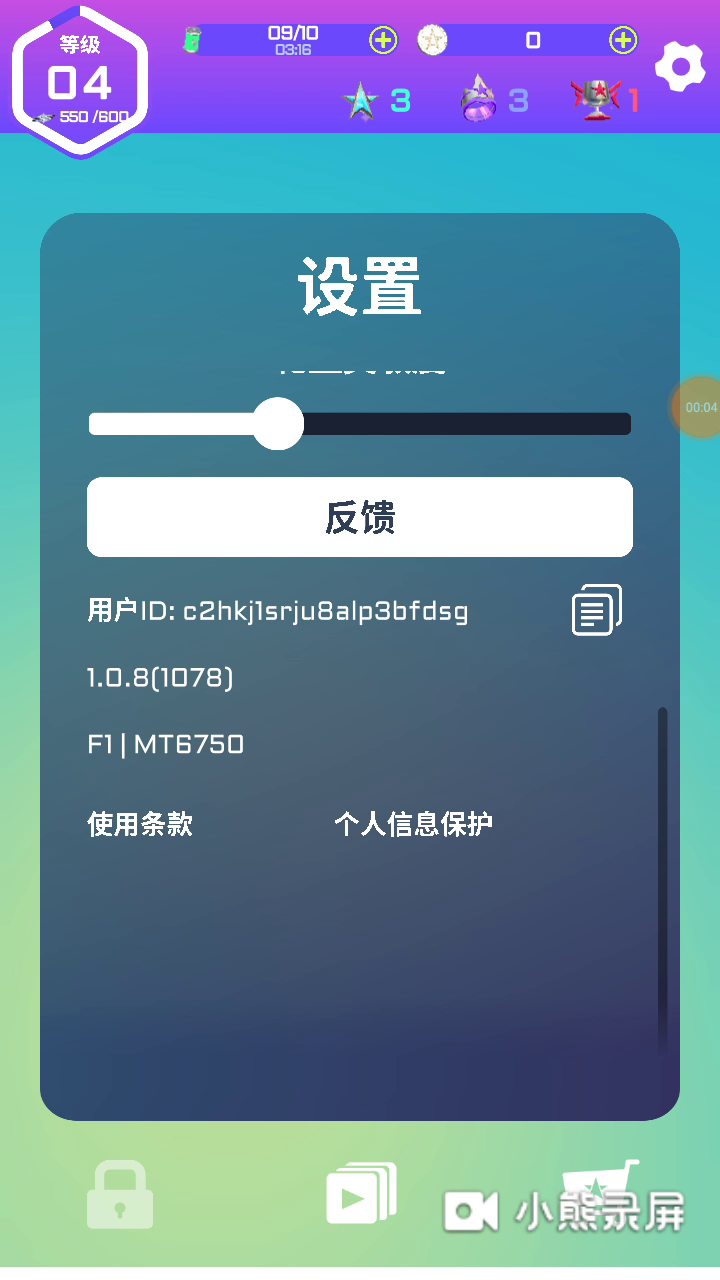Open 使用条款 terms of use

pyautogui.click(x=140, y=824)
